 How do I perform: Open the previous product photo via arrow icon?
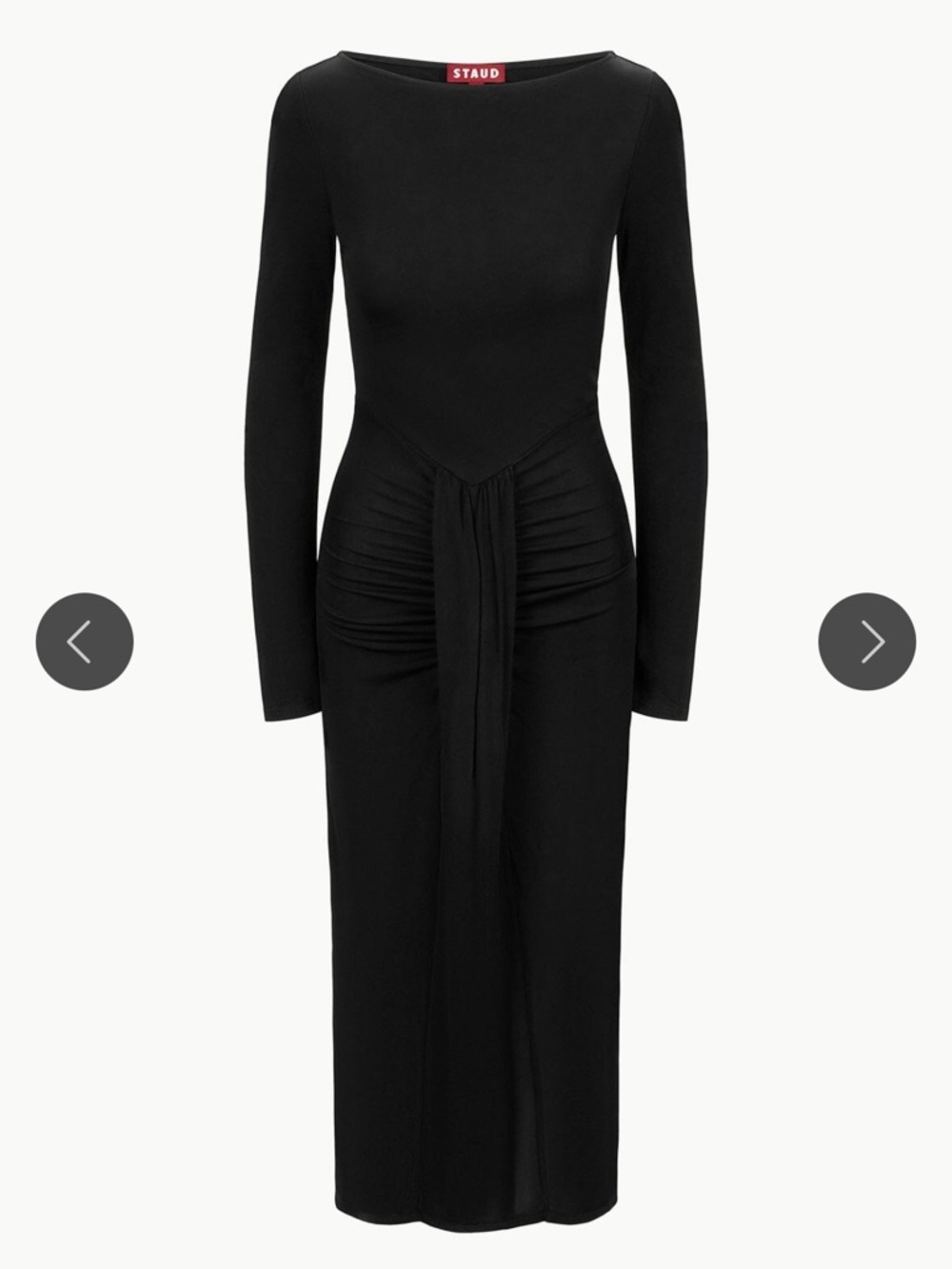pos(84,643)
